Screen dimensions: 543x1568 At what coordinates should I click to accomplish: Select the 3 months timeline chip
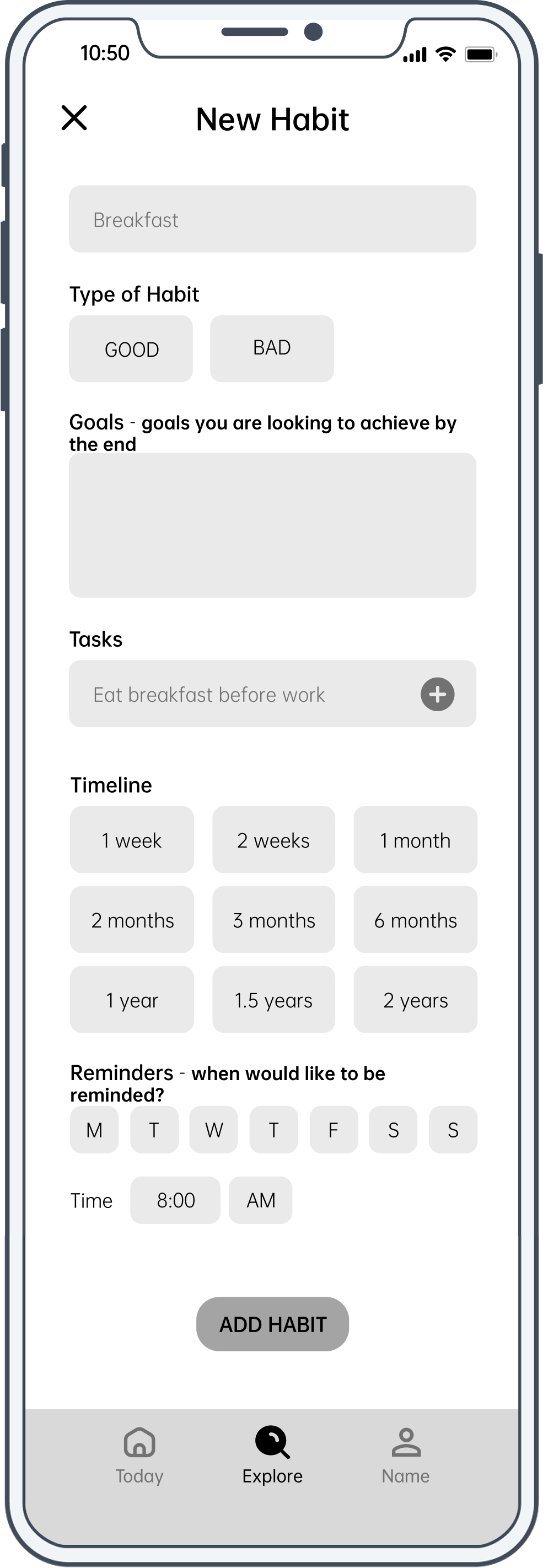[x=273, y=920]
